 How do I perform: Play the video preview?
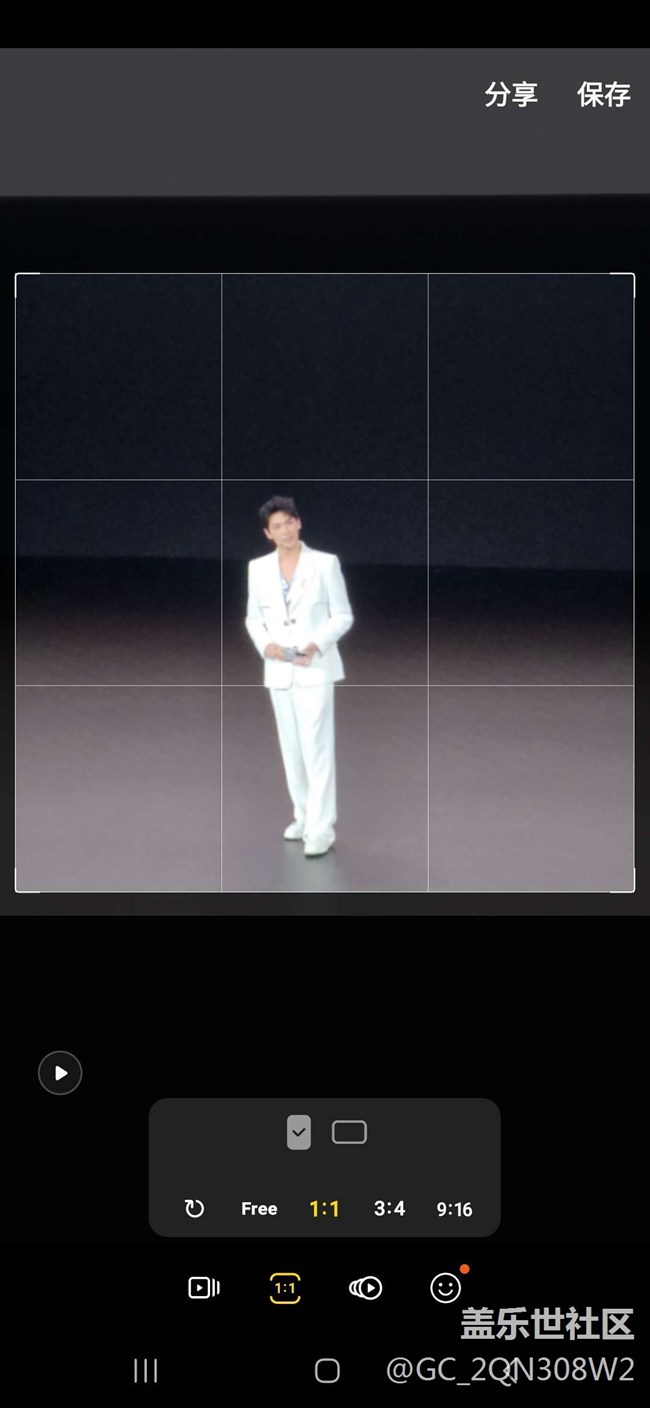pyautogui.click(x=60, y=1073)
